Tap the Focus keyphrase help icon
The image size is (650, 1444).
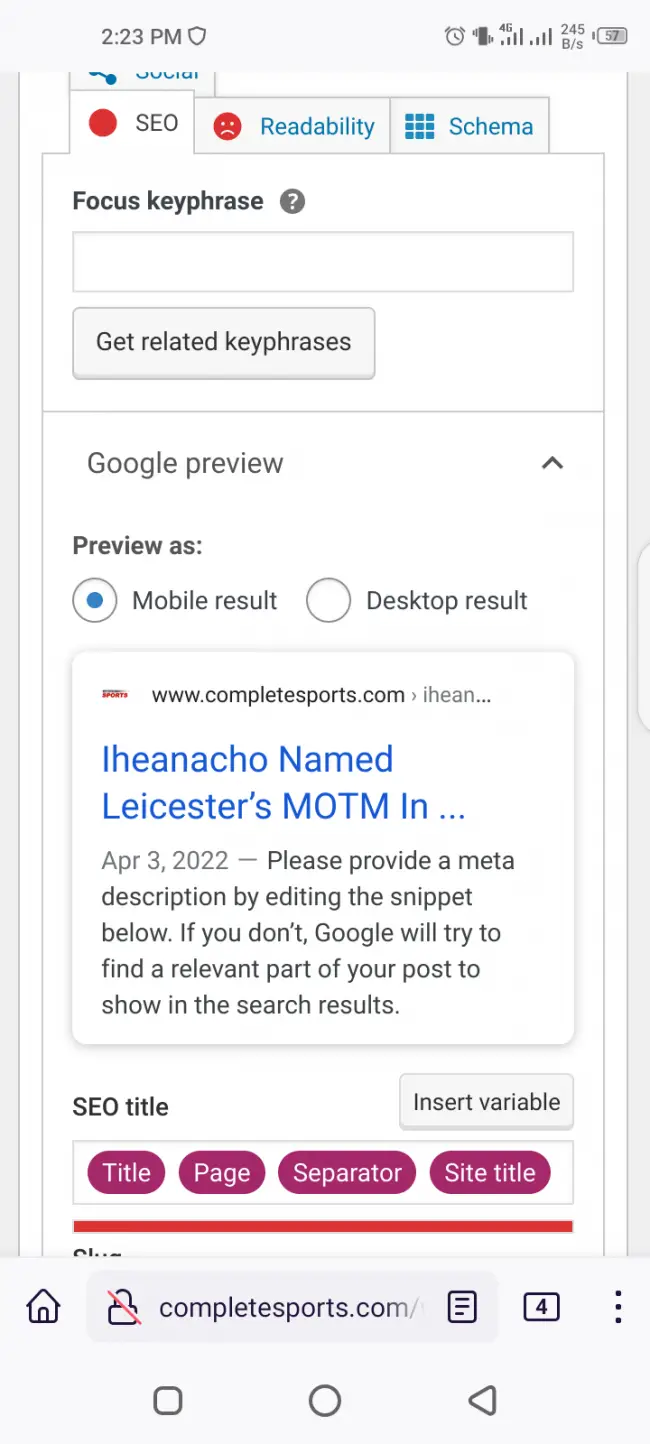292,201
